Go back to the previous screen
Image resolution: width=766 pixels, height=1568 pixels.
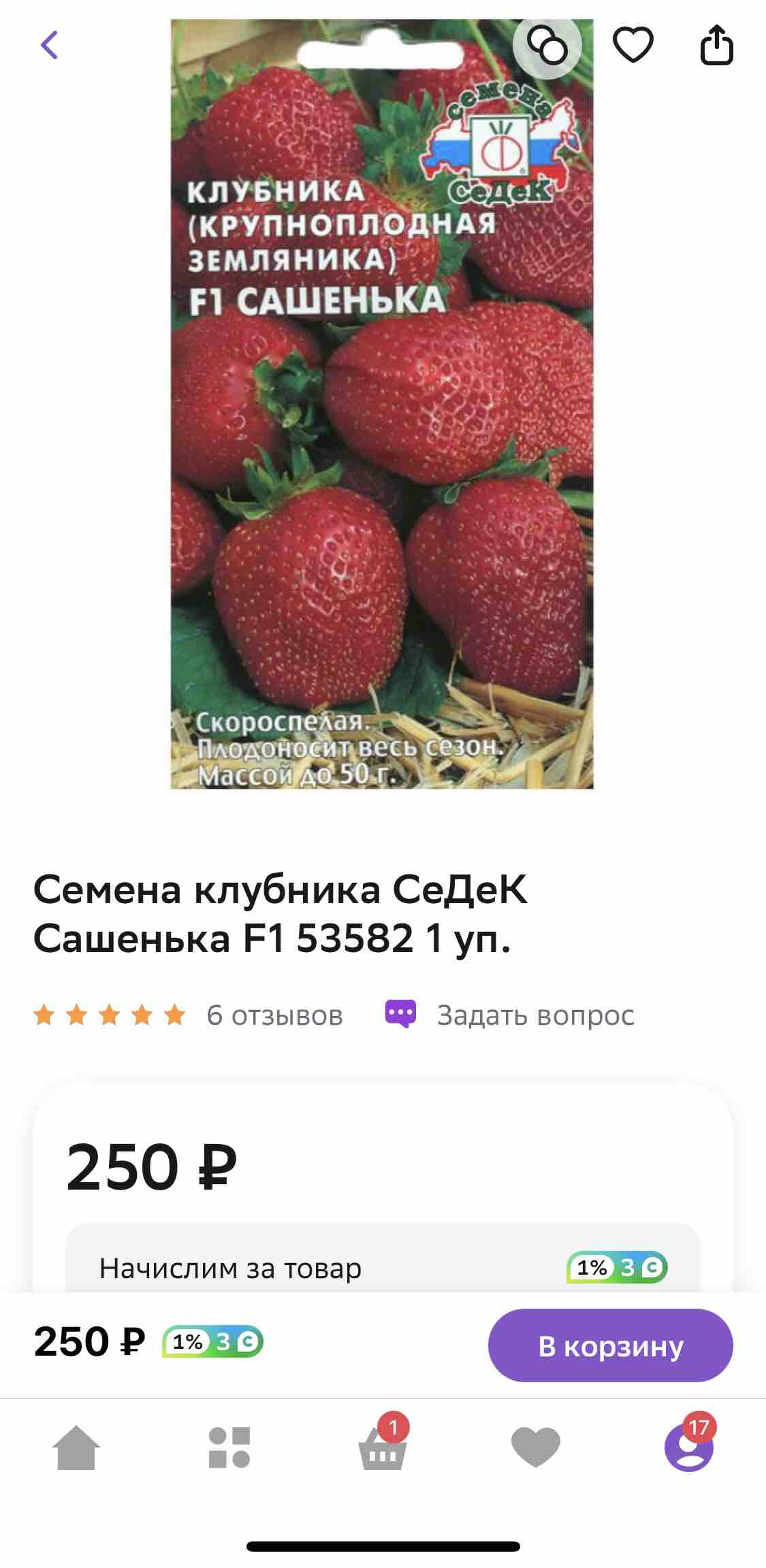(49, 46)
